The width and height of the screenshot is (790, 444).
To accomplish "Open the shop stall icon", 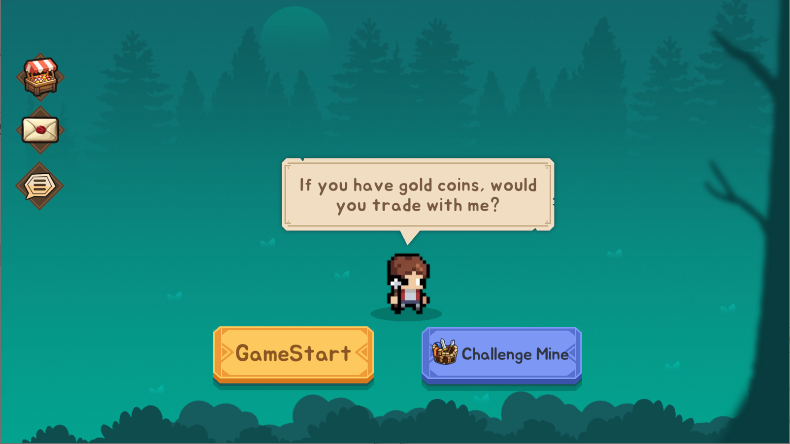I will [x=40, y=76].
